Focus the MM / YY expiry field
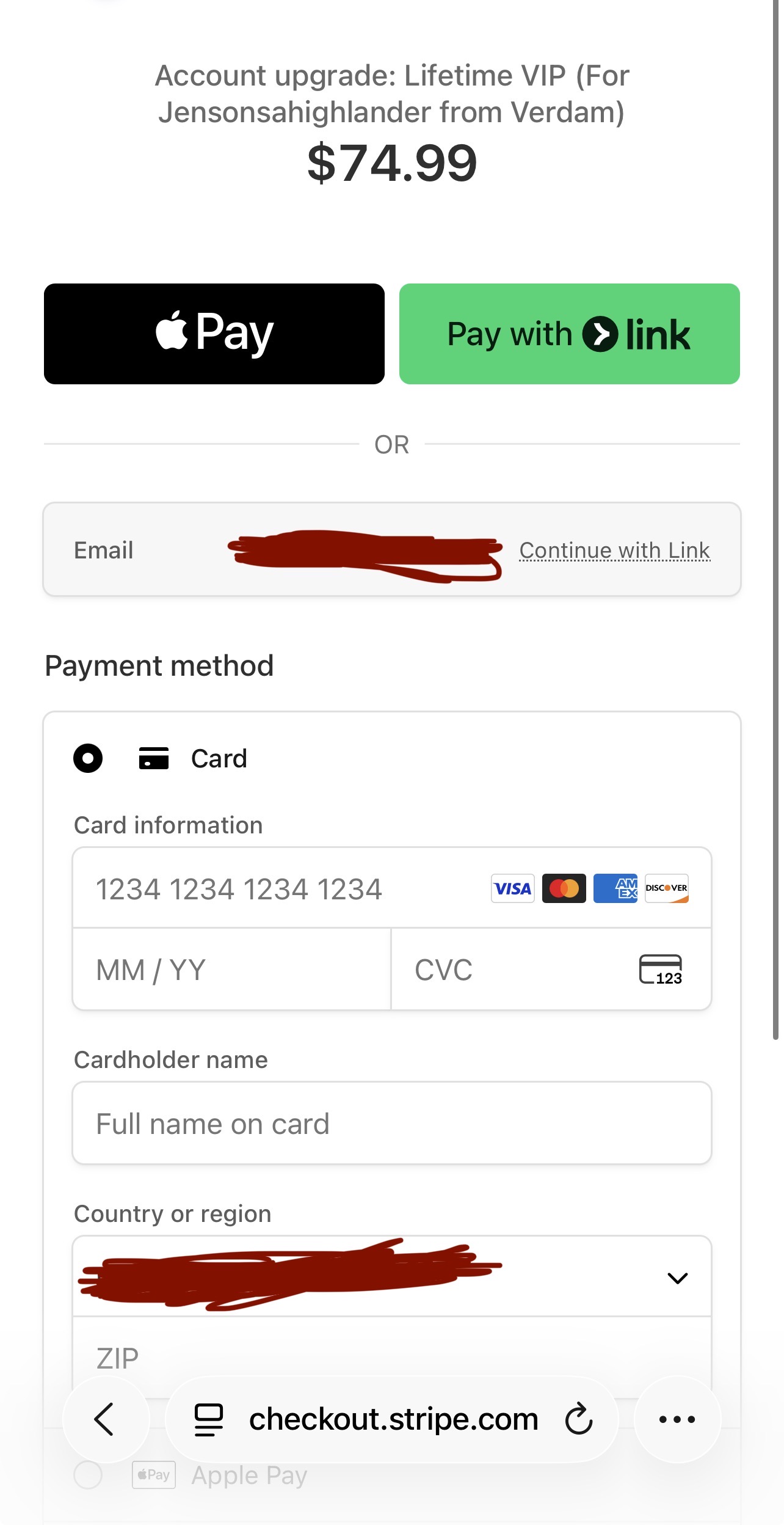This screenshot has height=1525, width=784. coord(231,970)
